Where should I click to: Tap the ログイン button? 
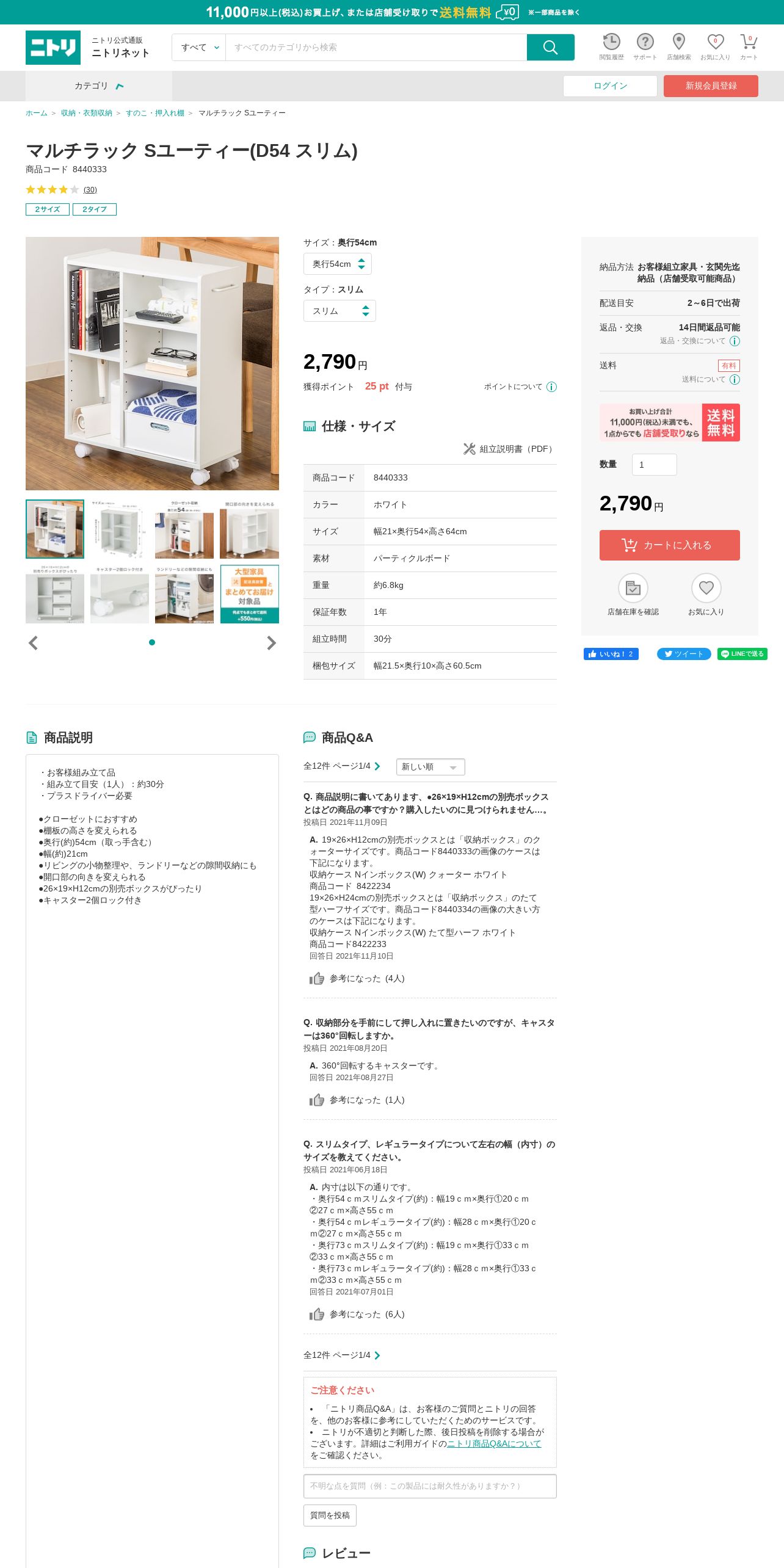pyautogui.click(x=610, y=86)
